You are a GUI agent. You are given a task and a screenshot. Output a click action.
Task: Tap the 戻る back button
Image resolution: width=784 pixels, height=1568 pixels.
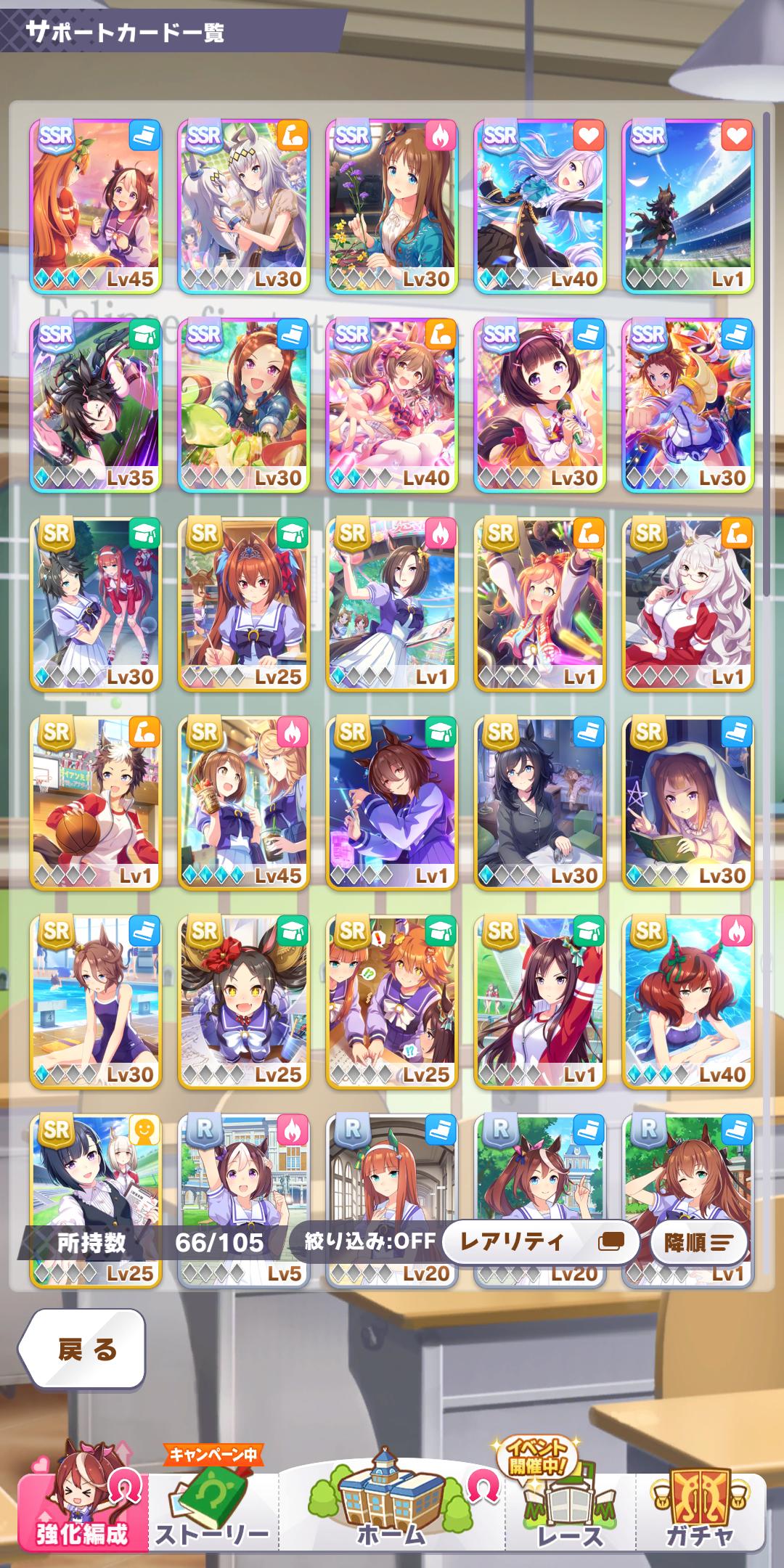(81, 1350)
